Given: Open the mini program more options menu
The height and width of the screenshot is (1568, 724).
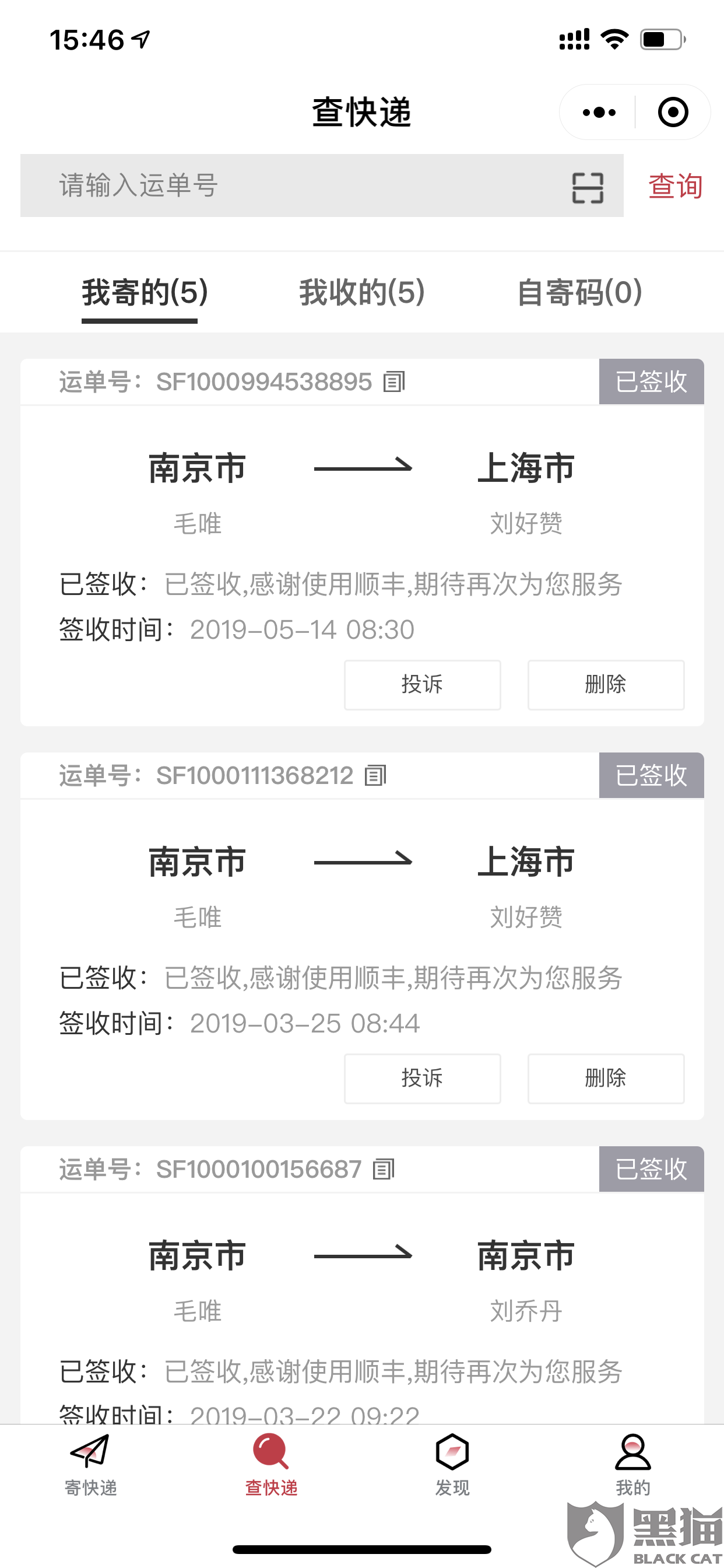Looking at the screenshot, I should click(x=599, y=112).
